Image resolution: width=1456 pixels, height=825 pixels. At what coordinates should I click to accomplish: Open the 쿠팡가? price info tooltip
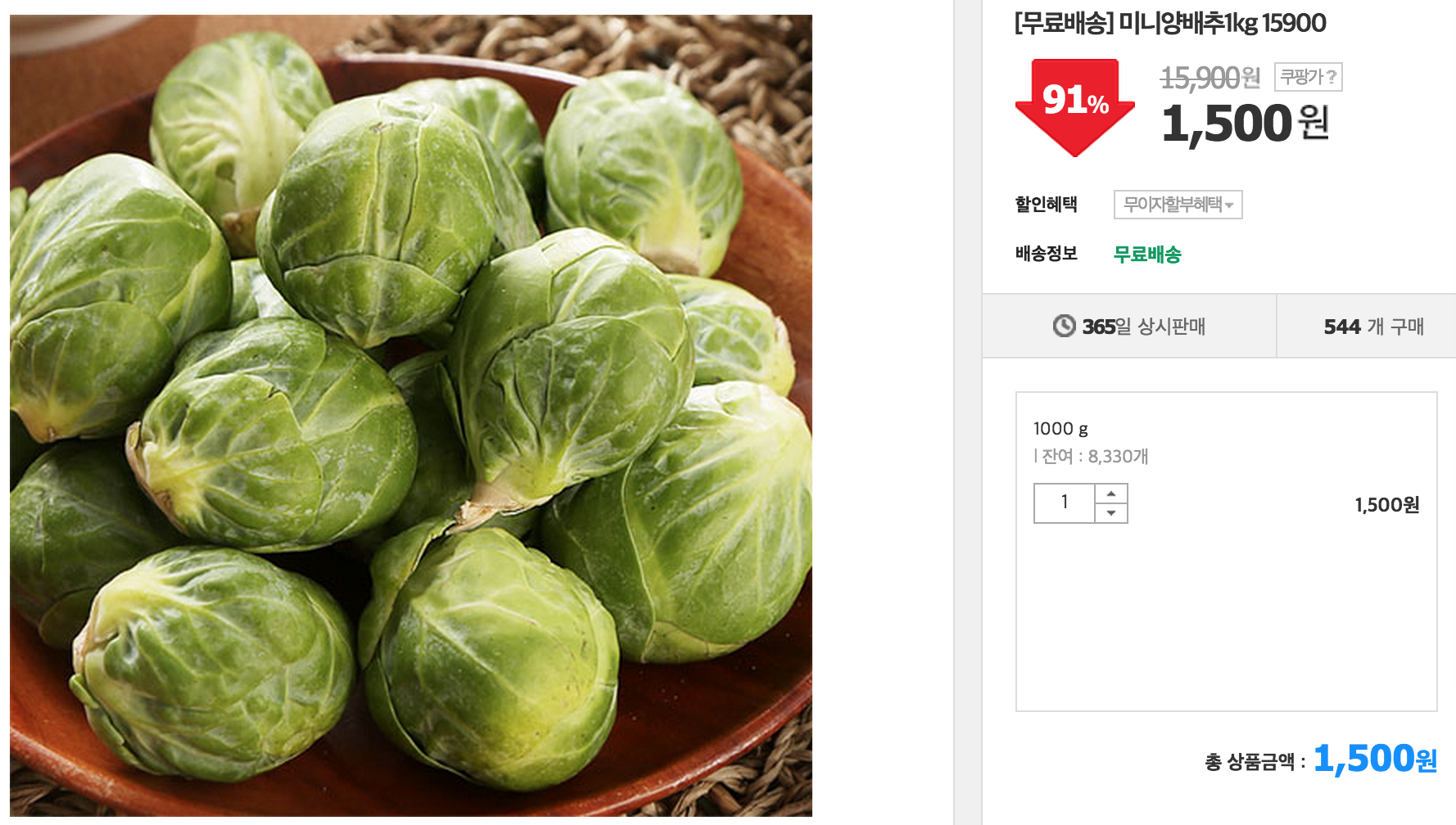1308,77
